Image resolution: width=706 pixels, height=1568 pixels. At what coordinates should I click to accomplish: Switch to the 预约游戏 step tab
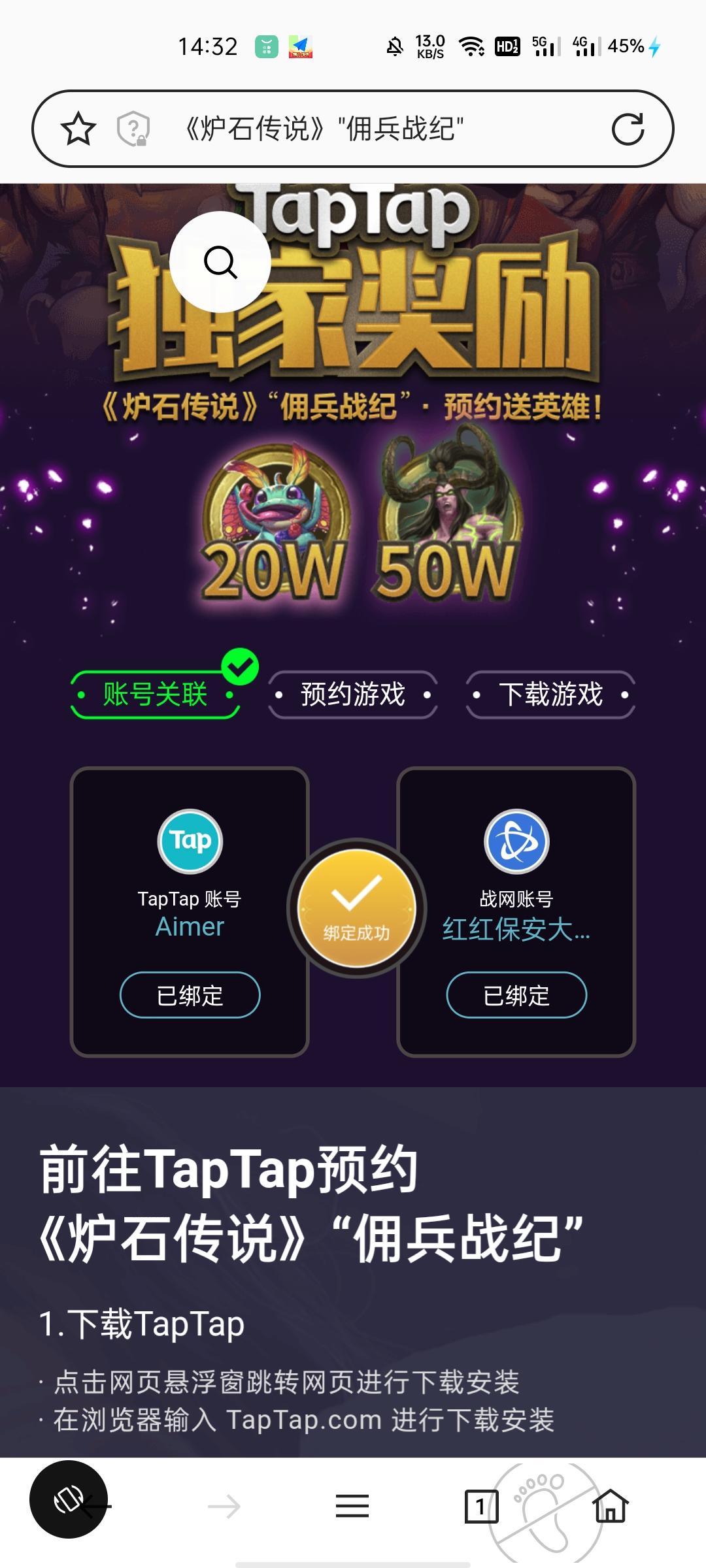[352, 696]
